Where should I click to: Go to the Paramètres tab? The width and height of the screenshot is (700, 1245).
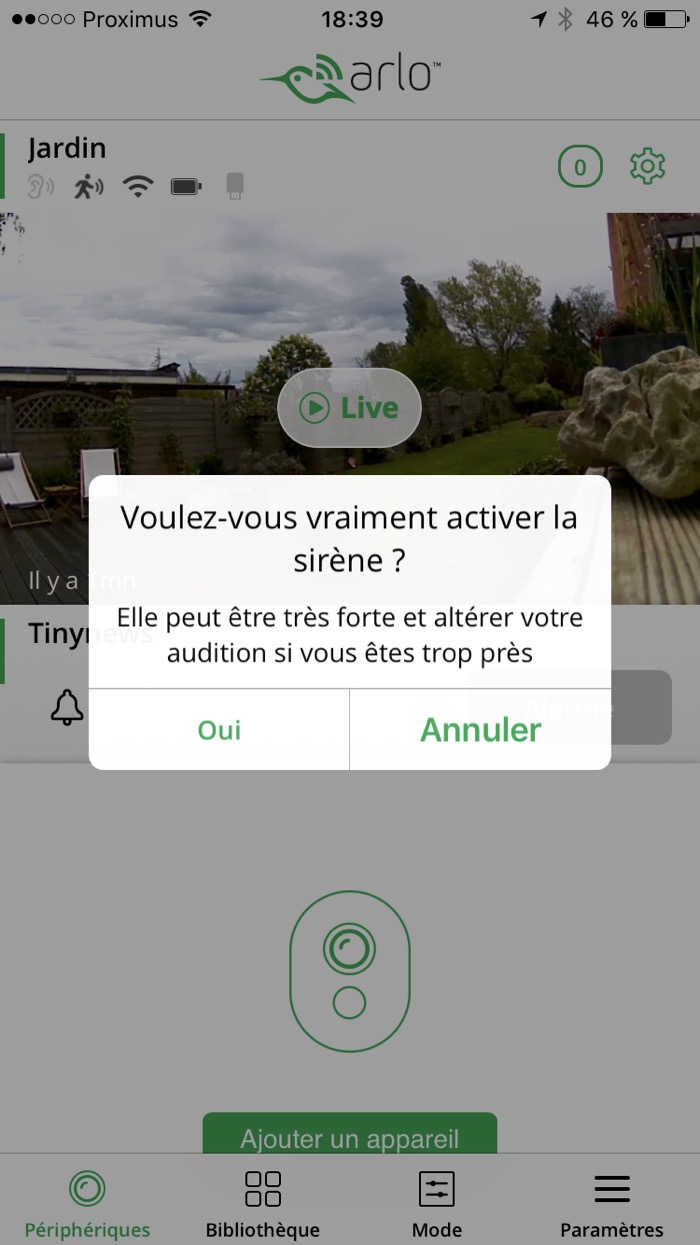pos(611,1204)
